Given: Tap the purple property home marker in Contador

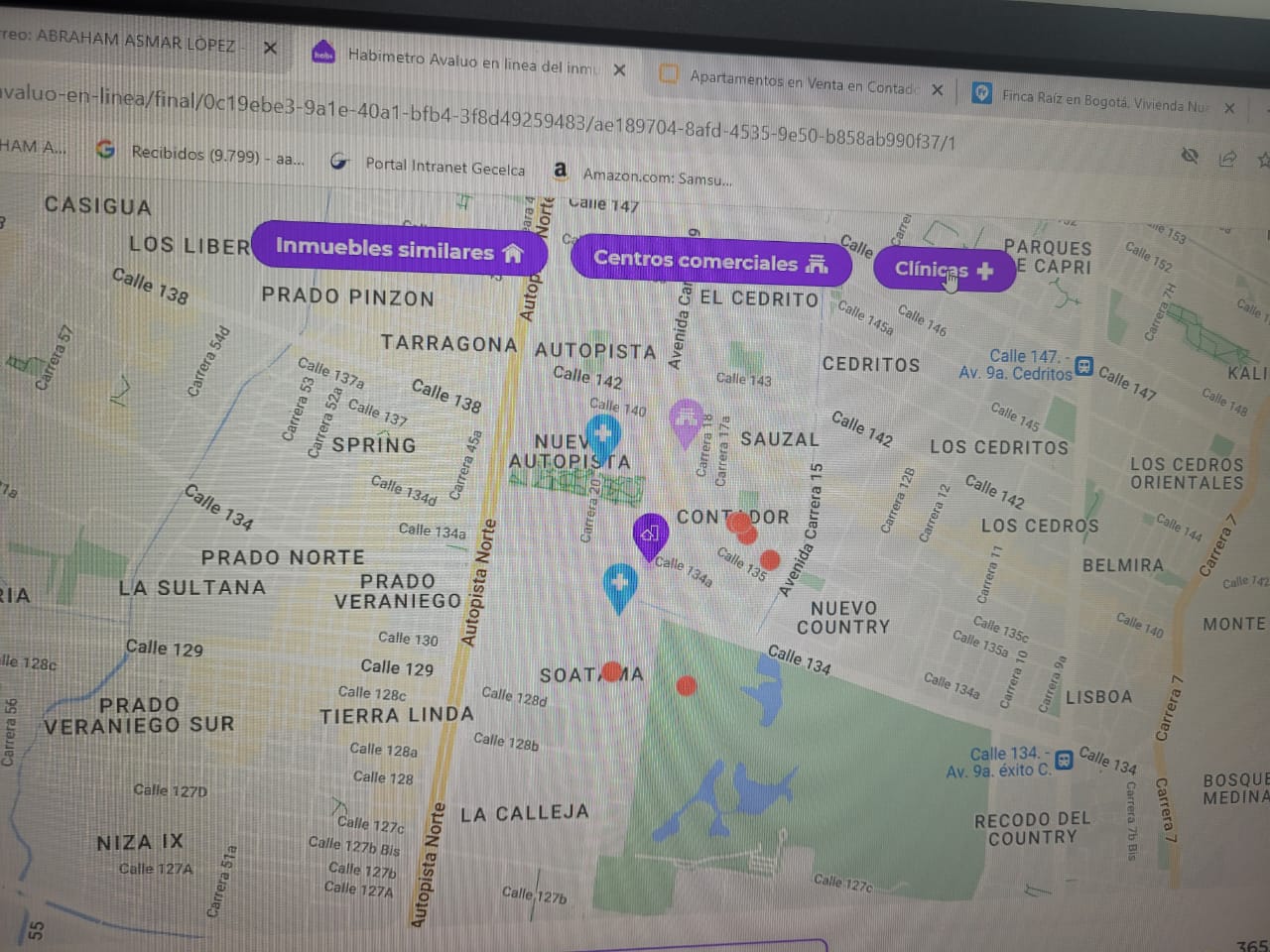Looking at the screenshot, I should pos(650,535).
